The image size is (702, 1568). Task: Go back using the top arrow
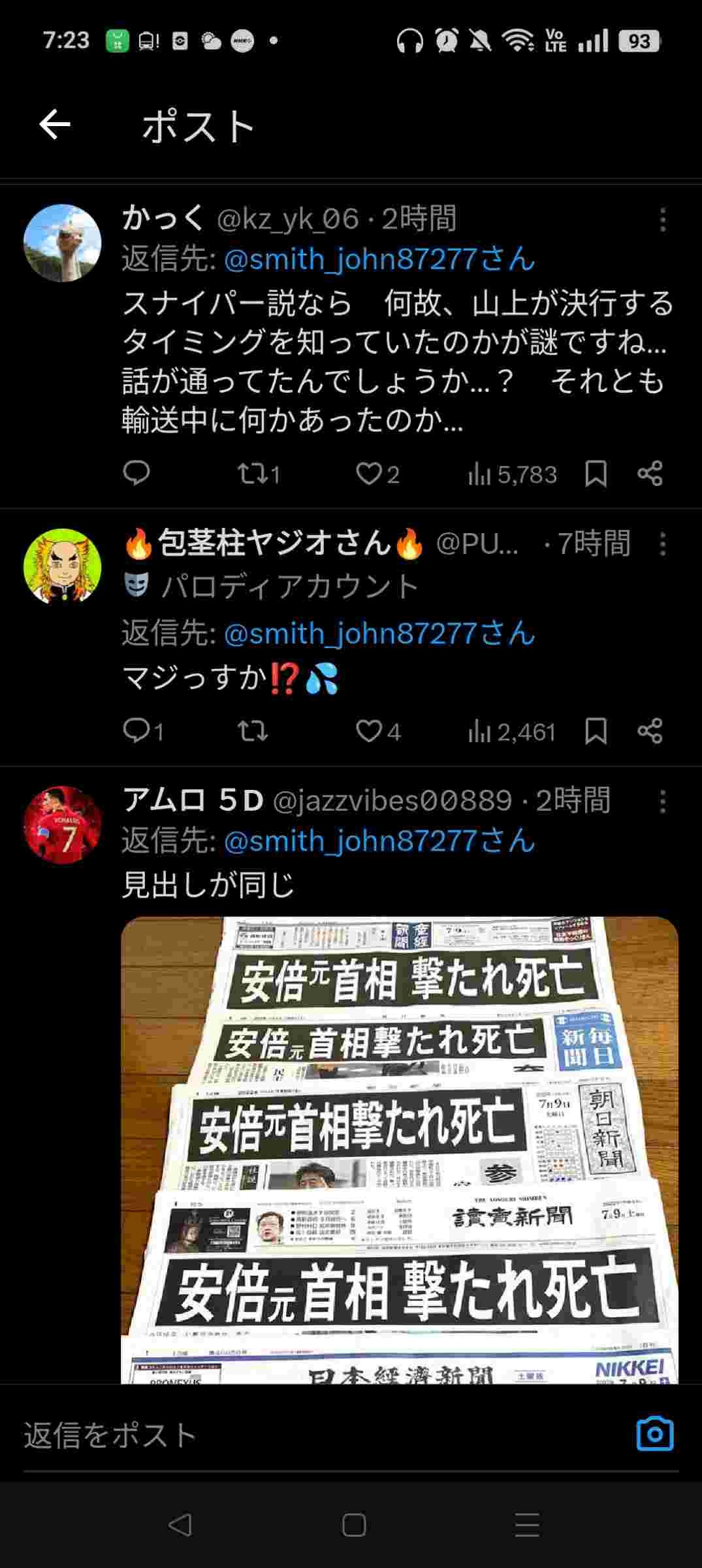(x=55, y=125)
